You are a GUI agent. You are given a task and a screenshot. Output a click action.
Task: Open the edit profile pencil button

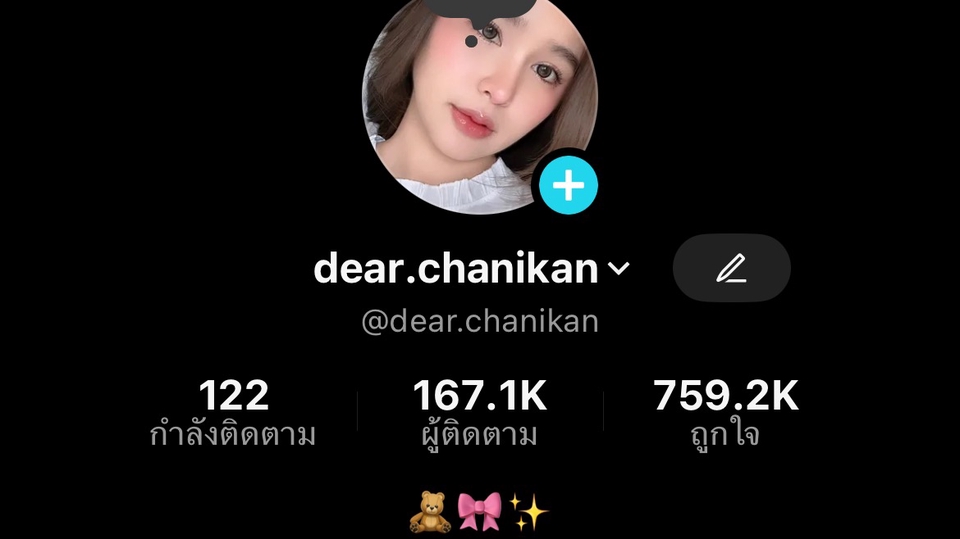click(731, 268)
